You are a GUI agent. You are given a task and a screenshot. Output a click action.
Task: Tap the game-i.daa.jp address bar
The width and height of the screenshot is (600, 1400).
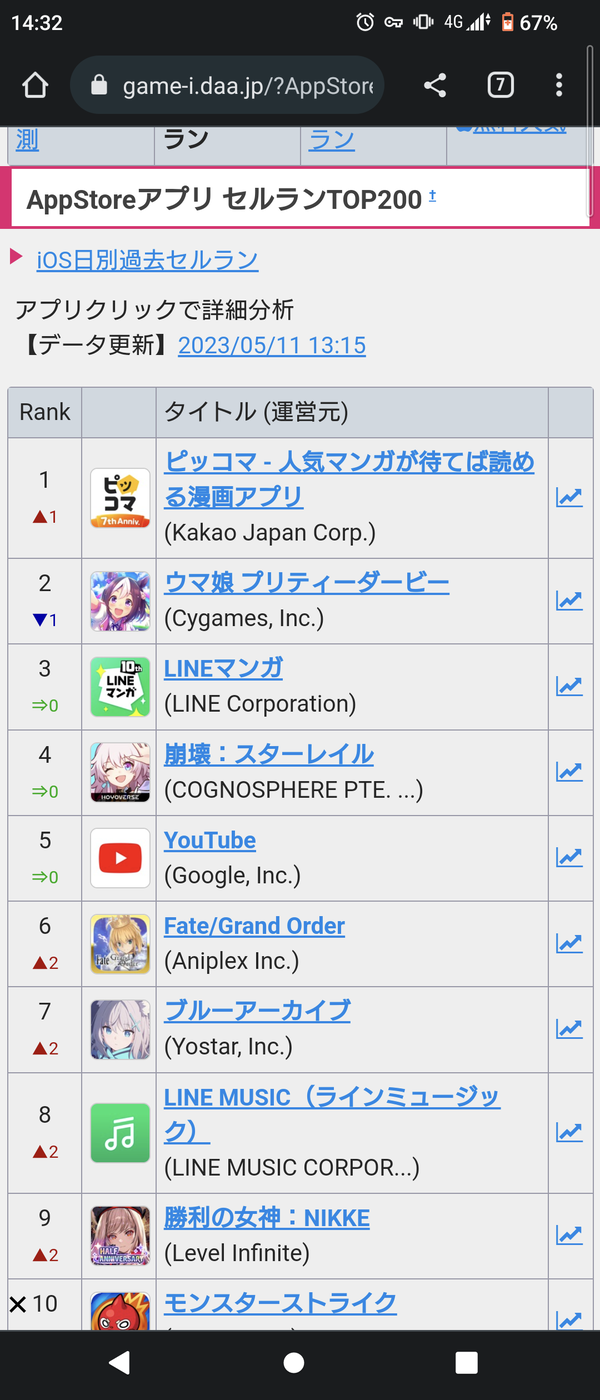(x=228, y=86)
